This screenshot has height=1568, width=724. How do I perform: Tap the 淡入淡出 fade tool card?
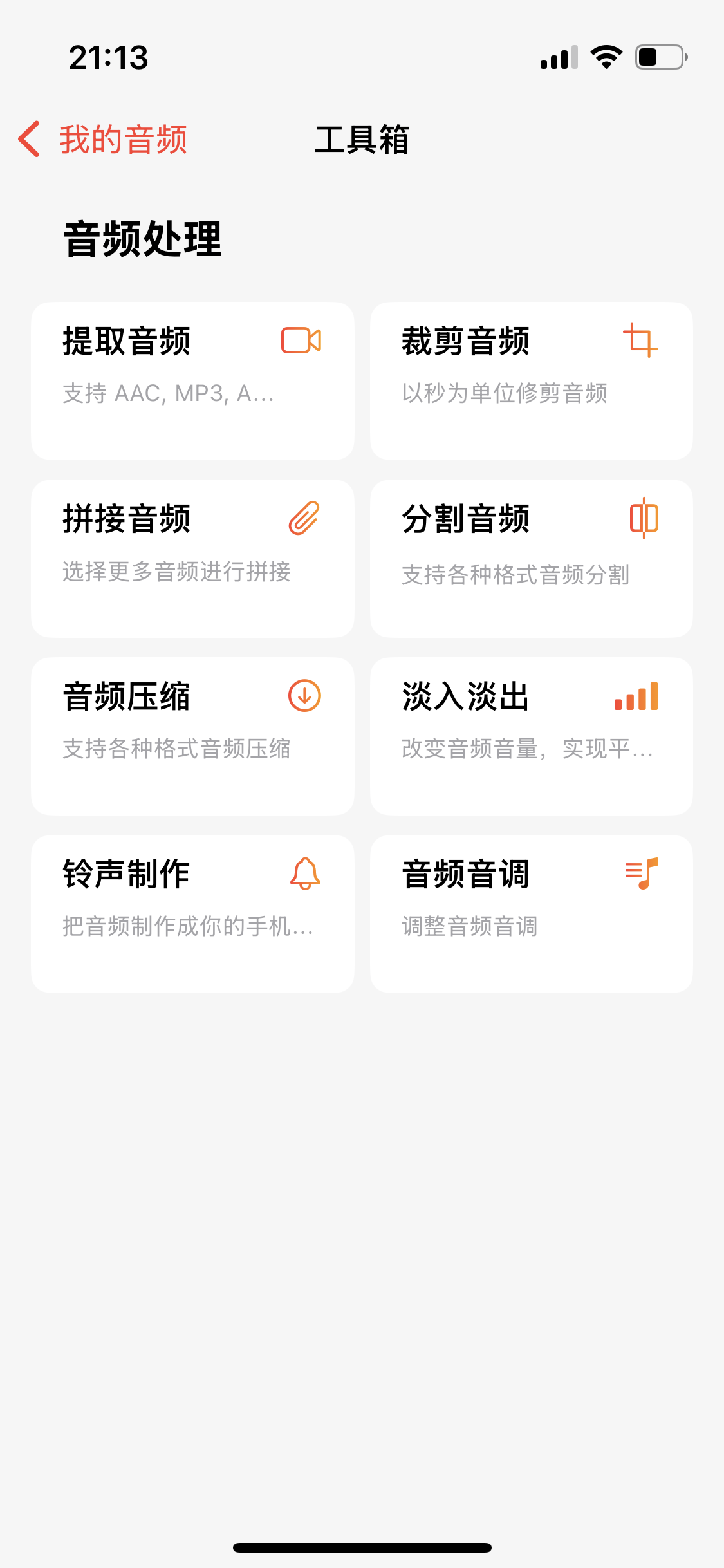pos(532,736)
